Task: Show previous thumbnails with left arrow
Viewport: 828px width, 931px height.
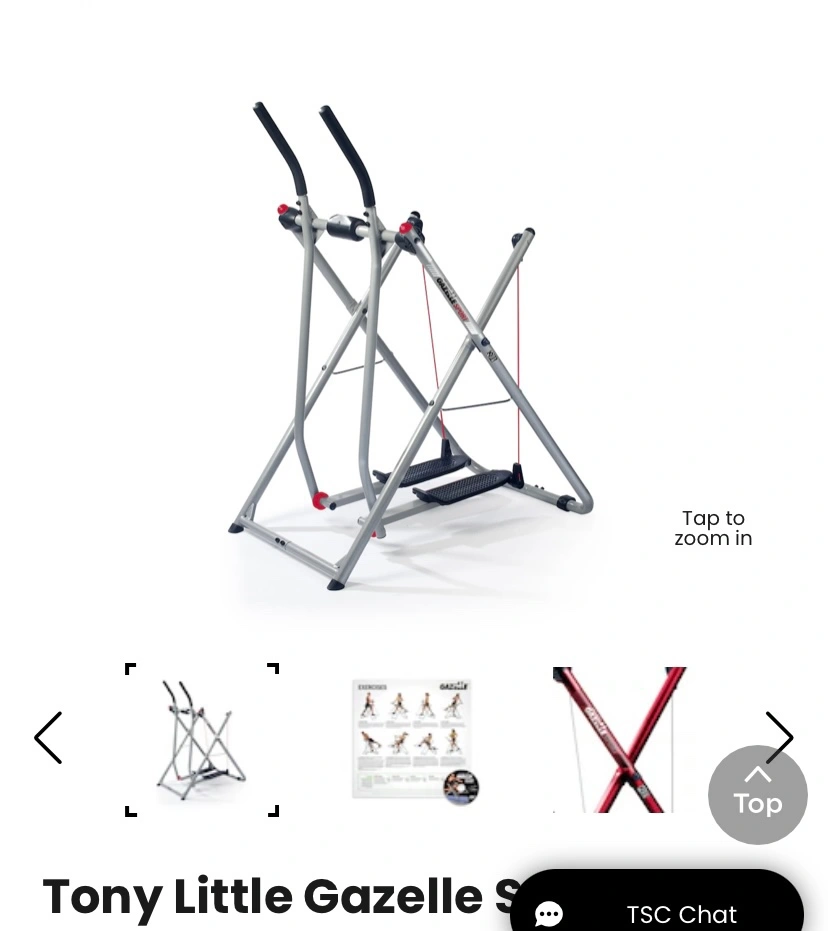Action: pos(48,738)
